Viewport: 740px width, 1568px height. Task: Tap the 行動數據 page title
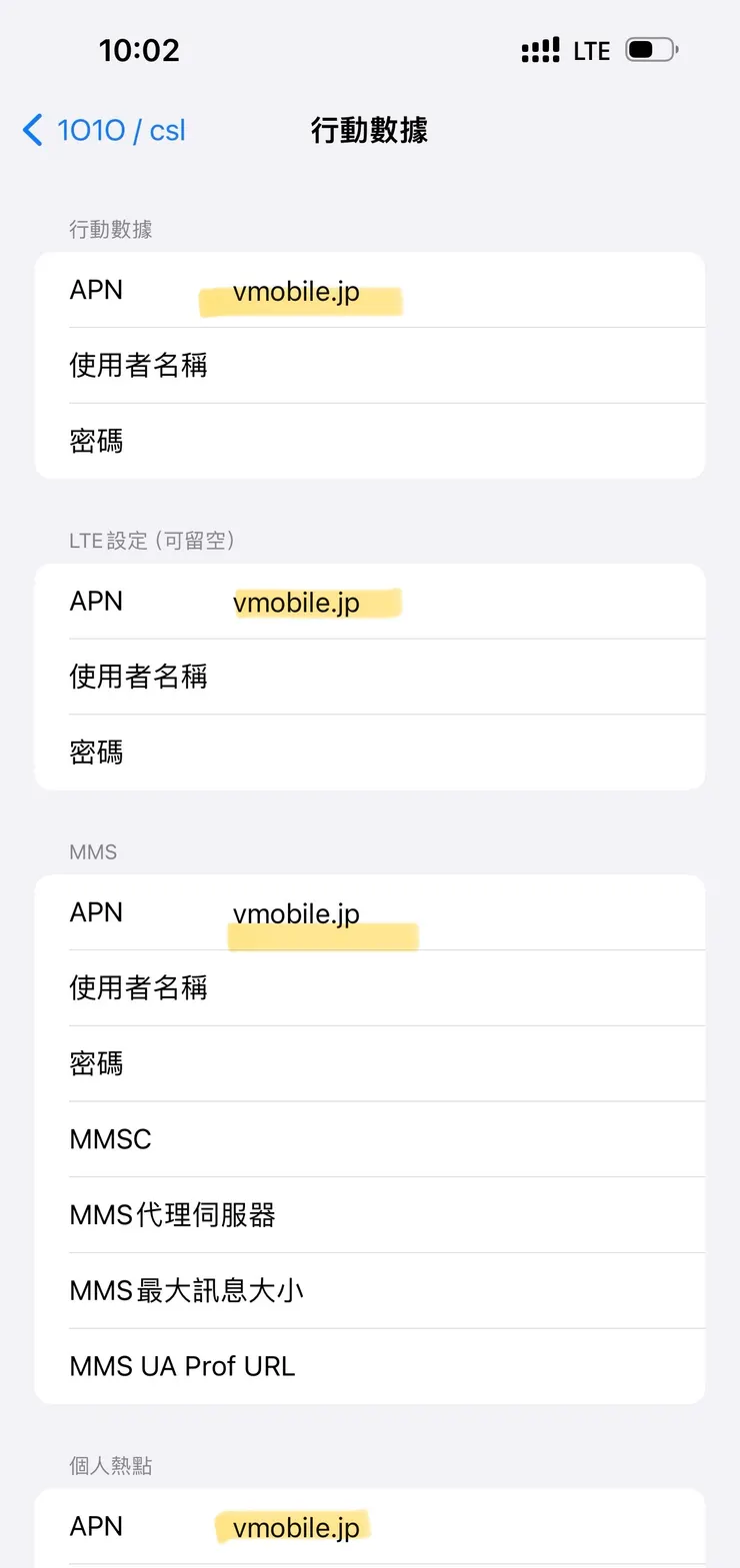369,131
